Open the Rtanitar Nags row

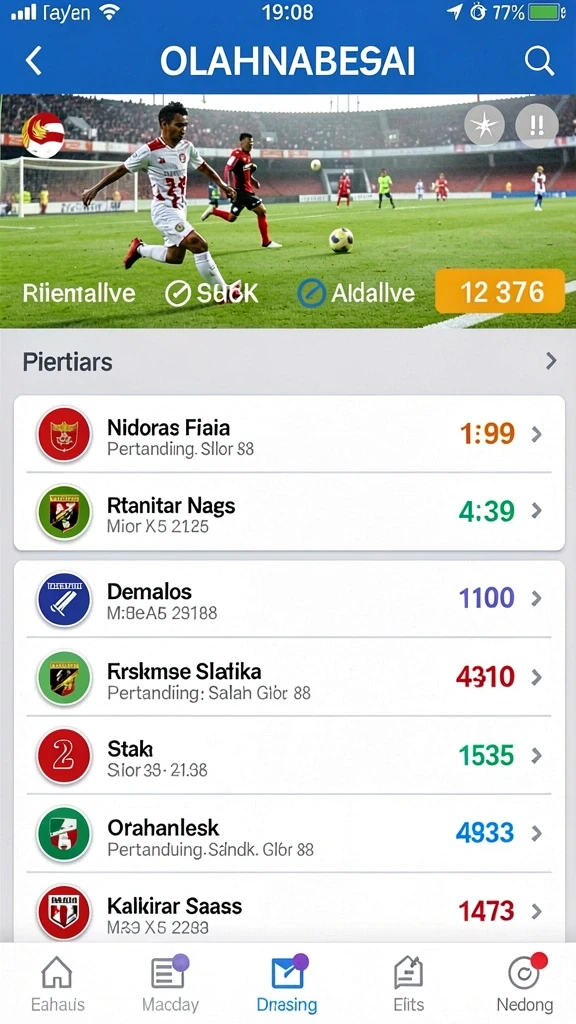[x=289, y=511]
